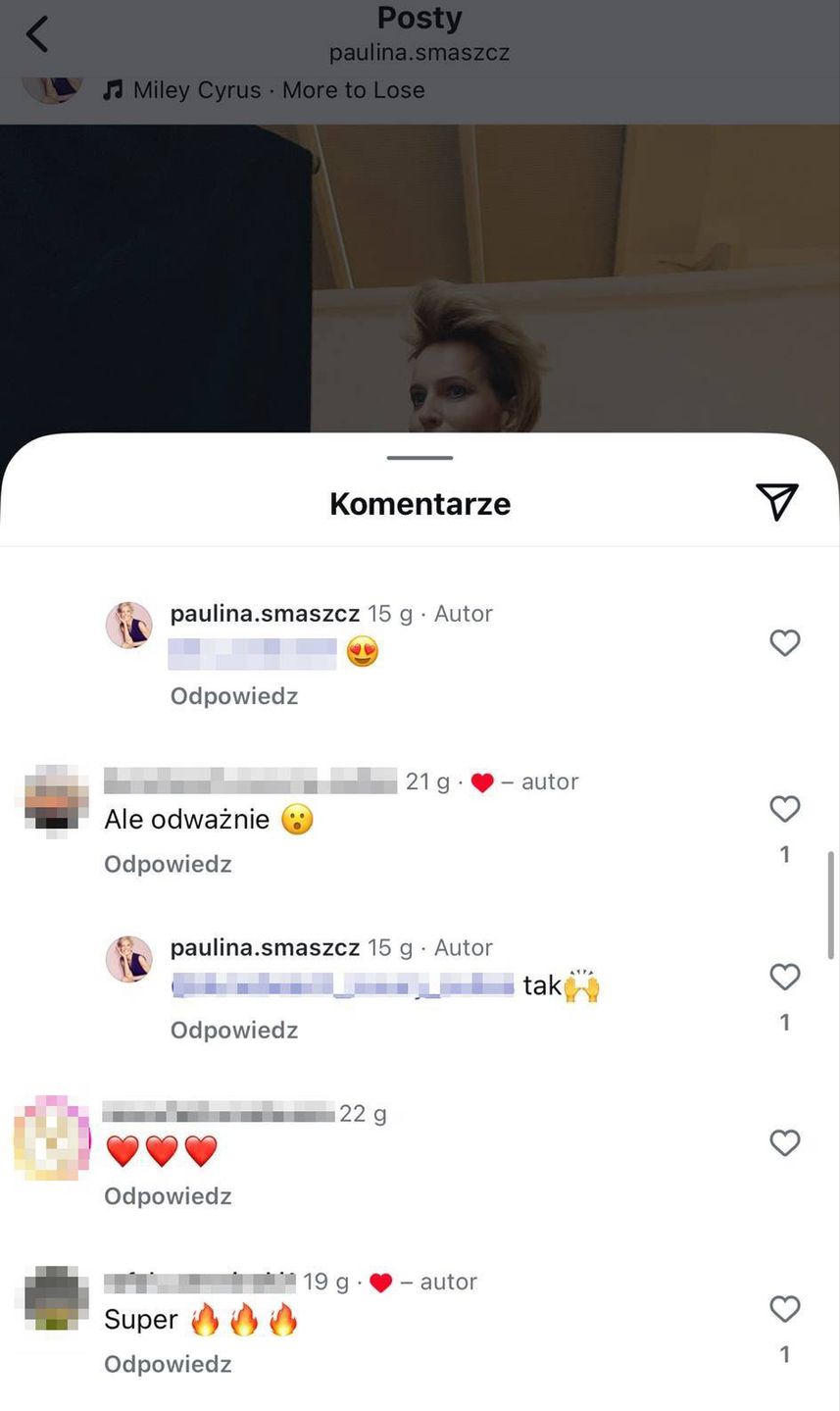Viewport: 840px width, 1411px height.
Task: Reply to the three hearts comment
Action: (x=168, y=1196)
